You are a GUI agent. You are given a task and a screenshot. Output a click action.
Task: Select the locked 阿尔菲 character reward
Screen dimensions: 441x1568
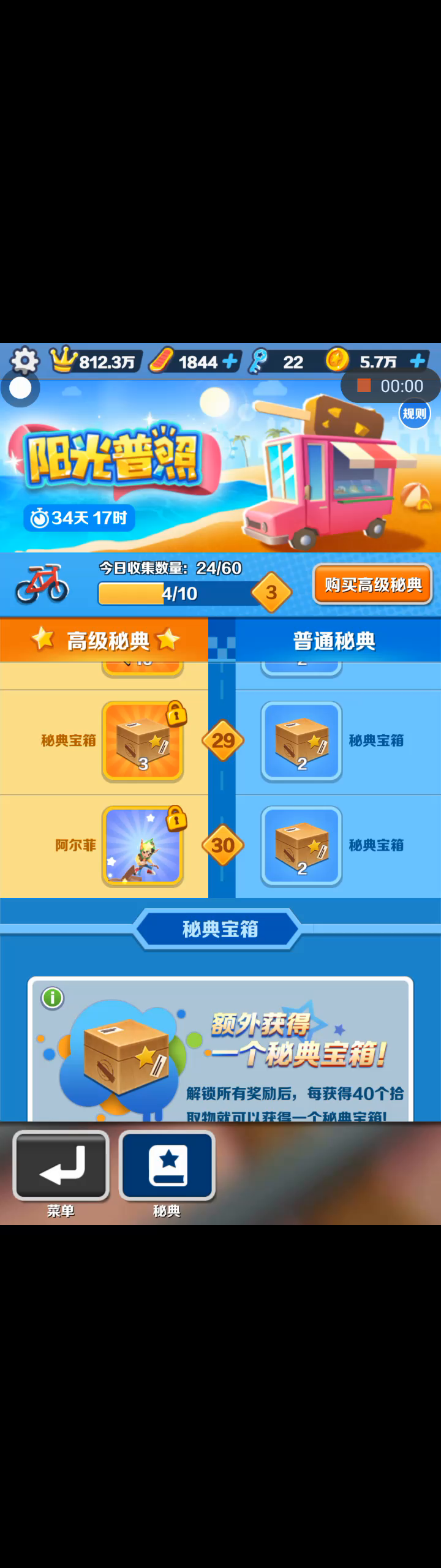pyautogui.click(x=143, y=846)
